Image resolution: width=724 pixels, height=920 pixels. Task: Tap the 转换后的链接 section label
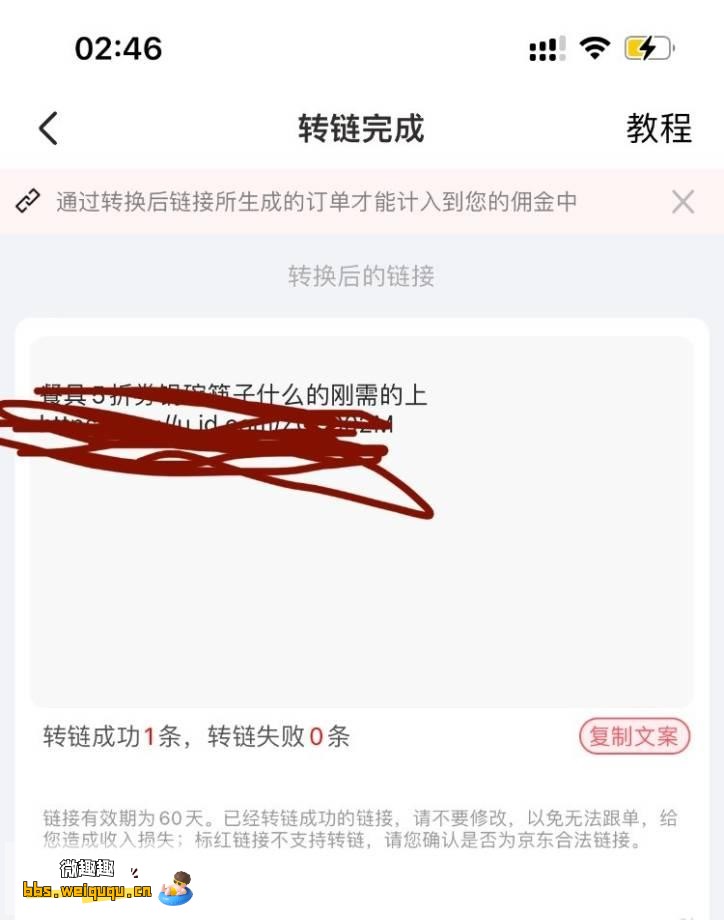click(x=361, y=277)
